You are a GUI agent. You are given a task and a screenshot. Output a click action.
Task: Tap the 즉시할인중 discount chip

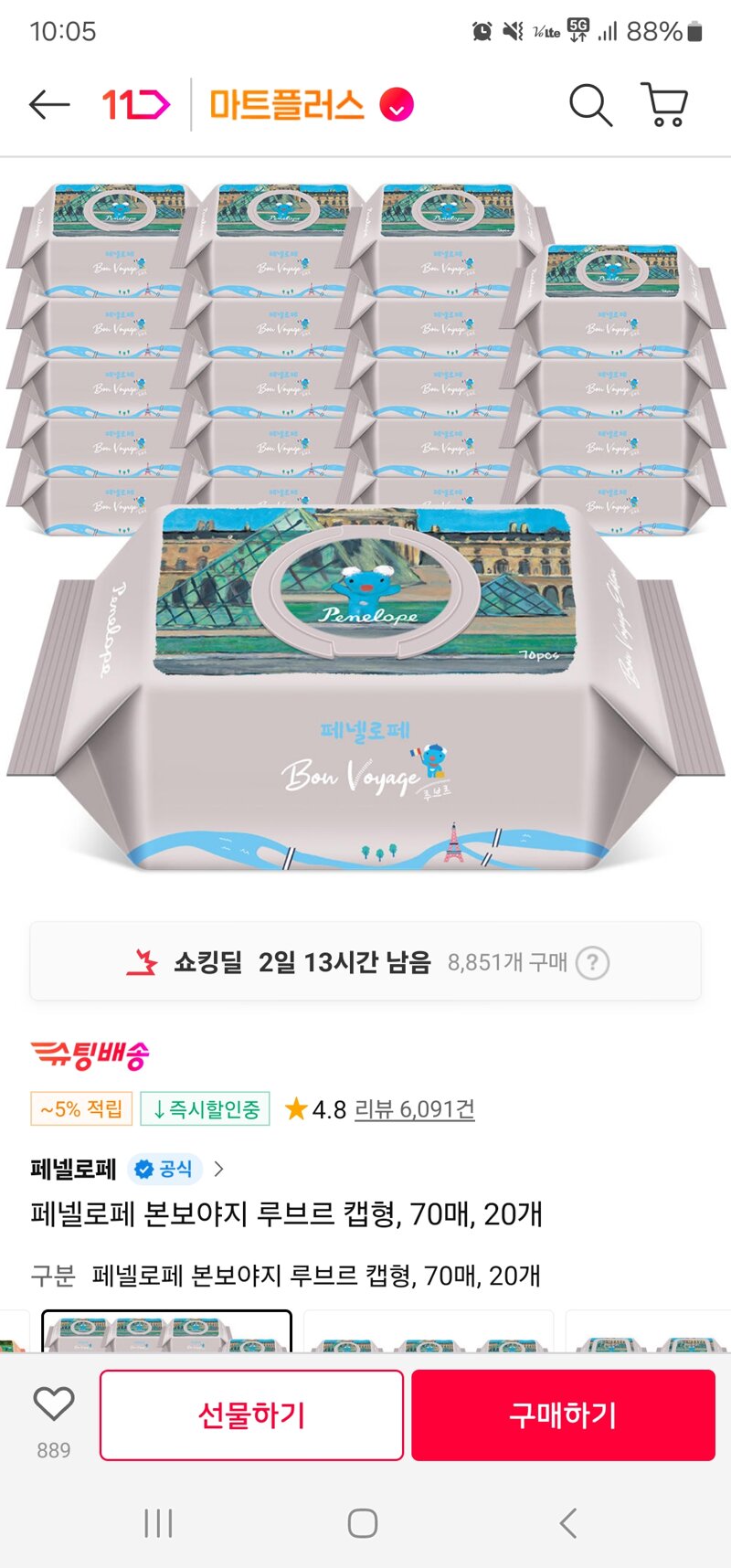206,1109
